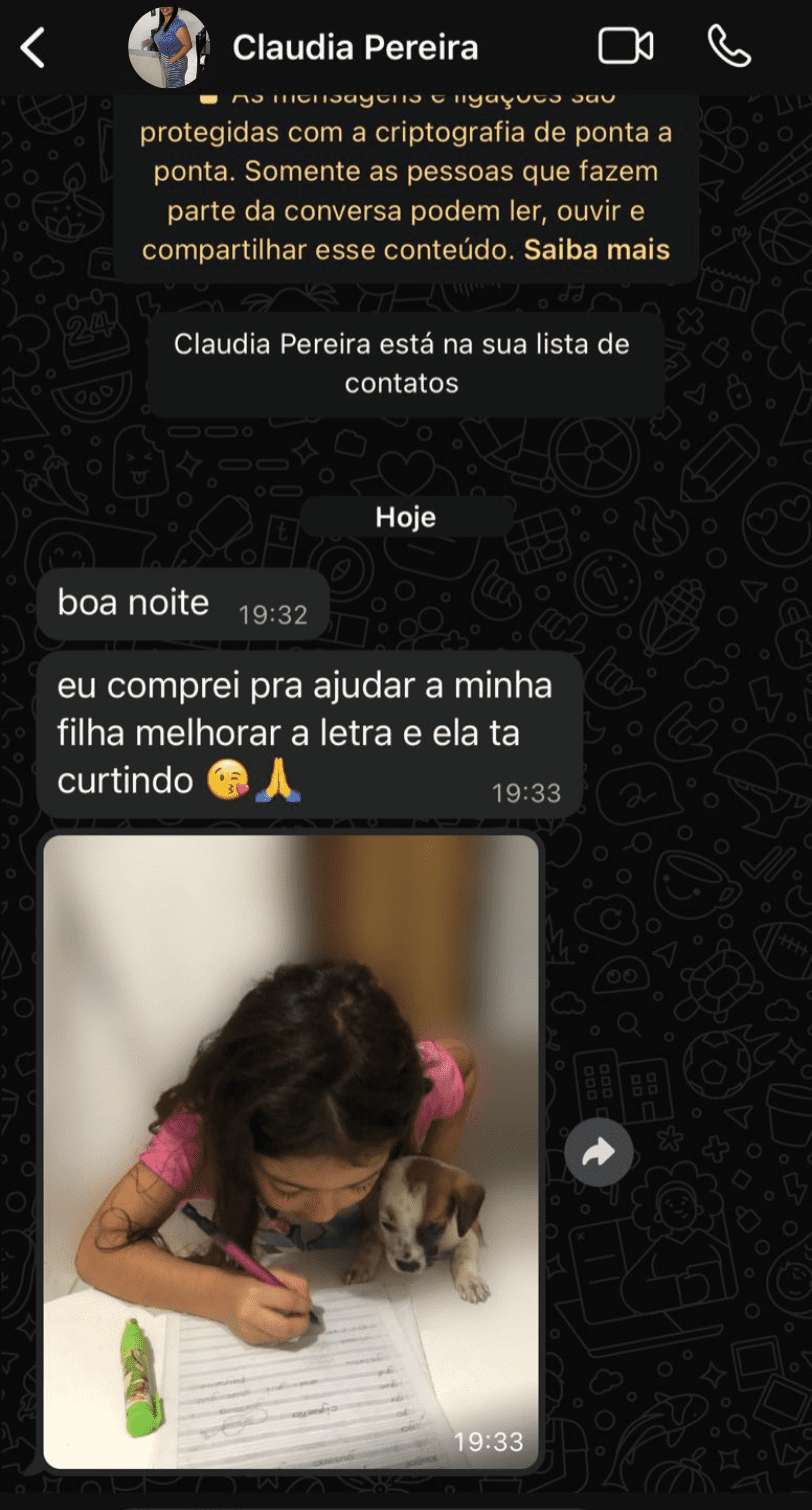Open Claudia Pereira's profile photo
The width and height of the screenshot is (812, 1510).
(x=168, y=47)
